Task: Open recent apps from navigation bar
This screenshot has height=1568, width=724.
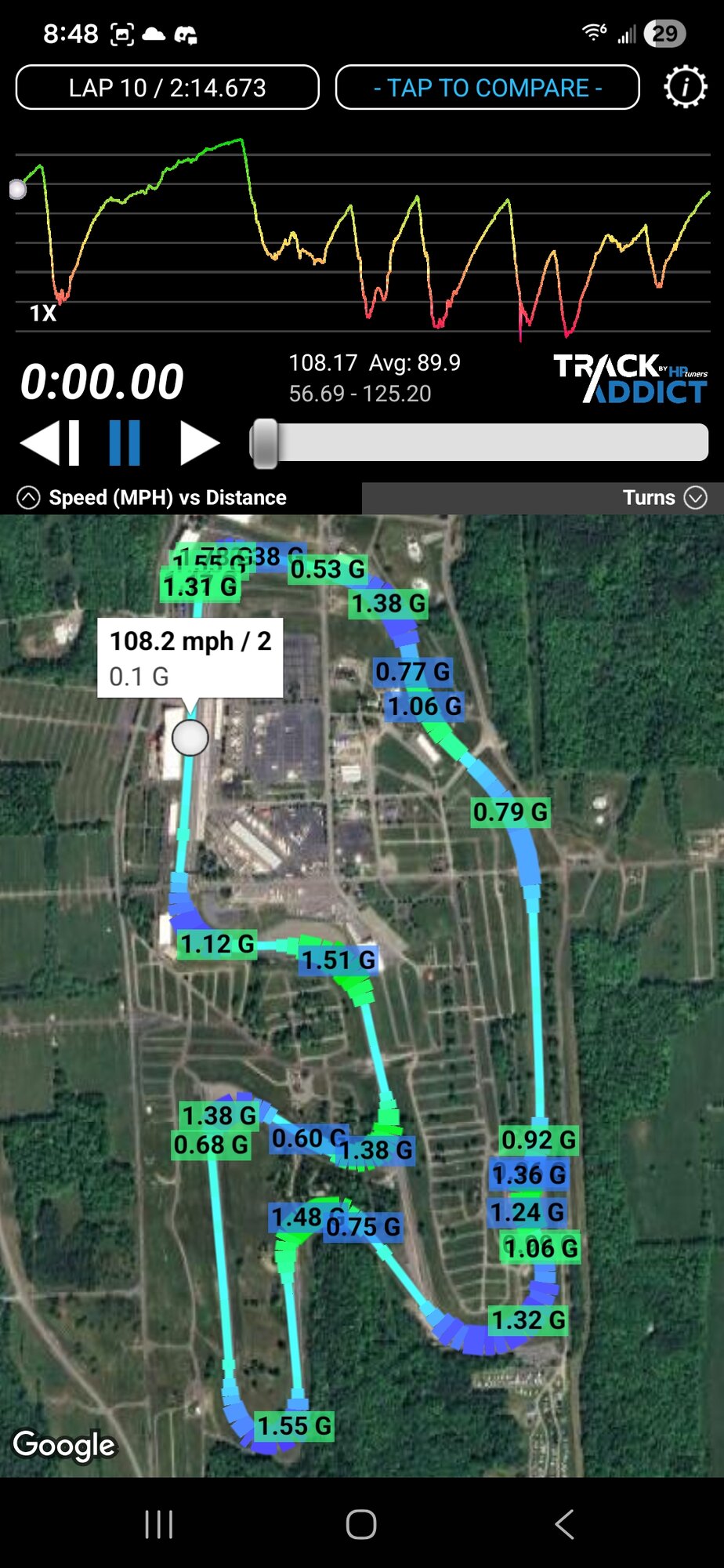Action: [159, 1524]
